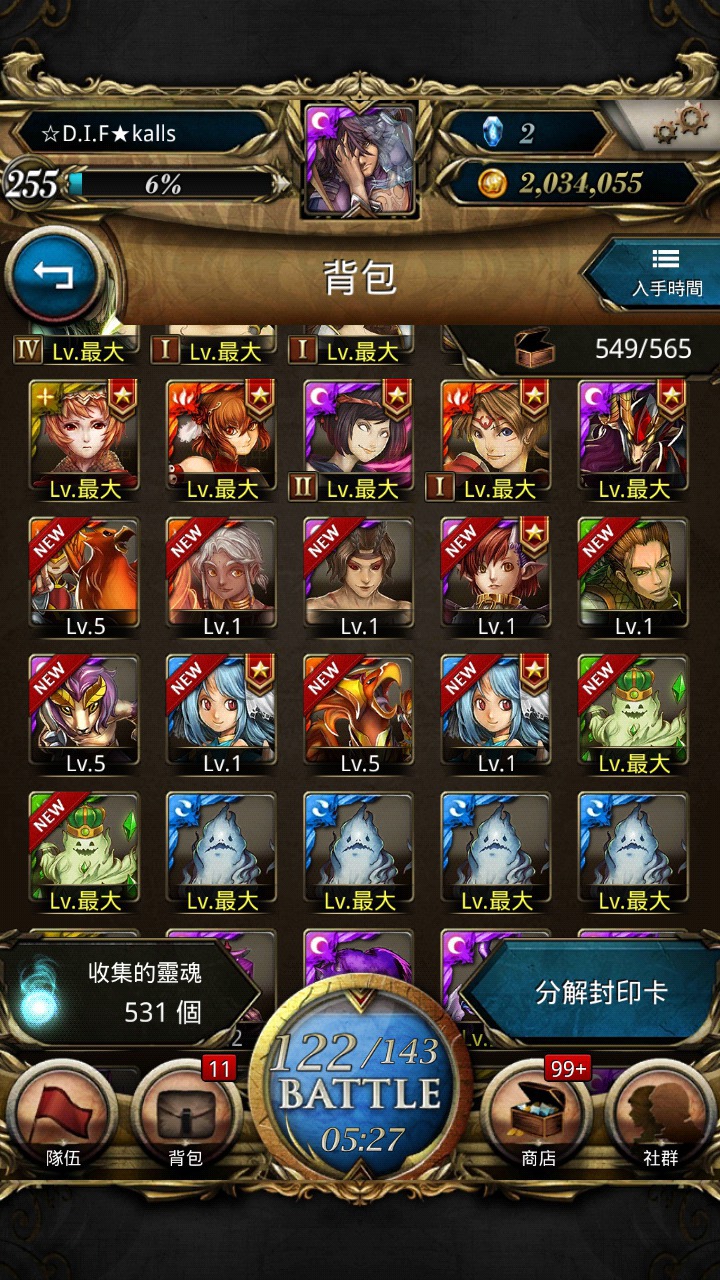Open the headband man card Lv.1

(x=359, y=579)
